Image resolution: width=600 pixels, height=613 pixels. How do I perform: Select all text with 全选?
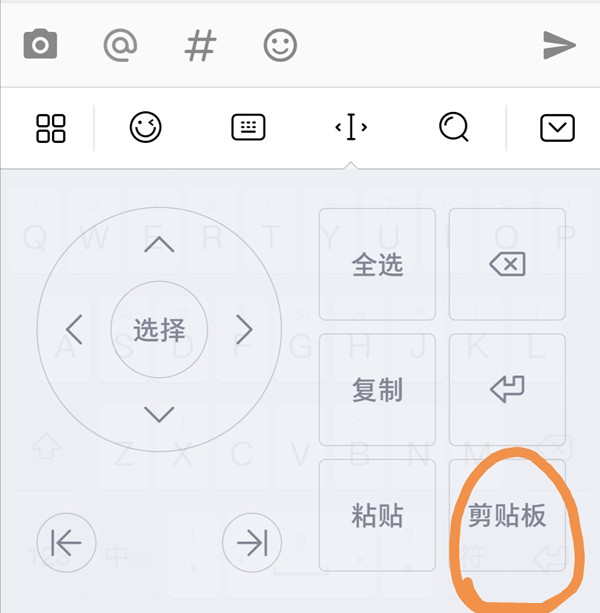click(x=377, y=264)
